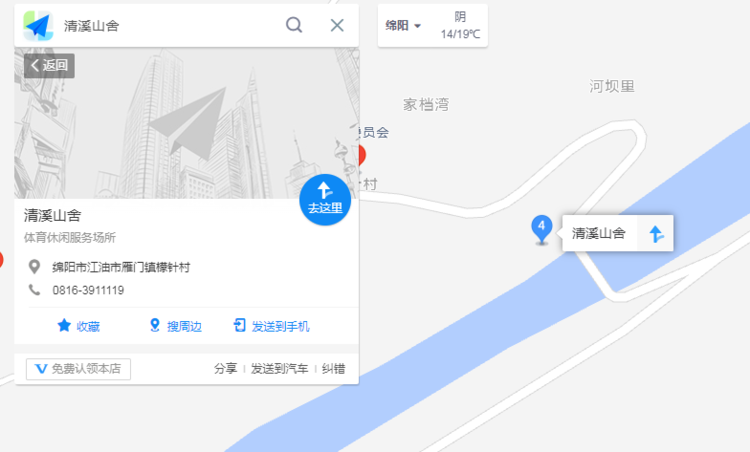The height and width of the screenshot is (452, 750).
Task: Choose 发送到汽车 to send to car
Action: coord(279,368)
